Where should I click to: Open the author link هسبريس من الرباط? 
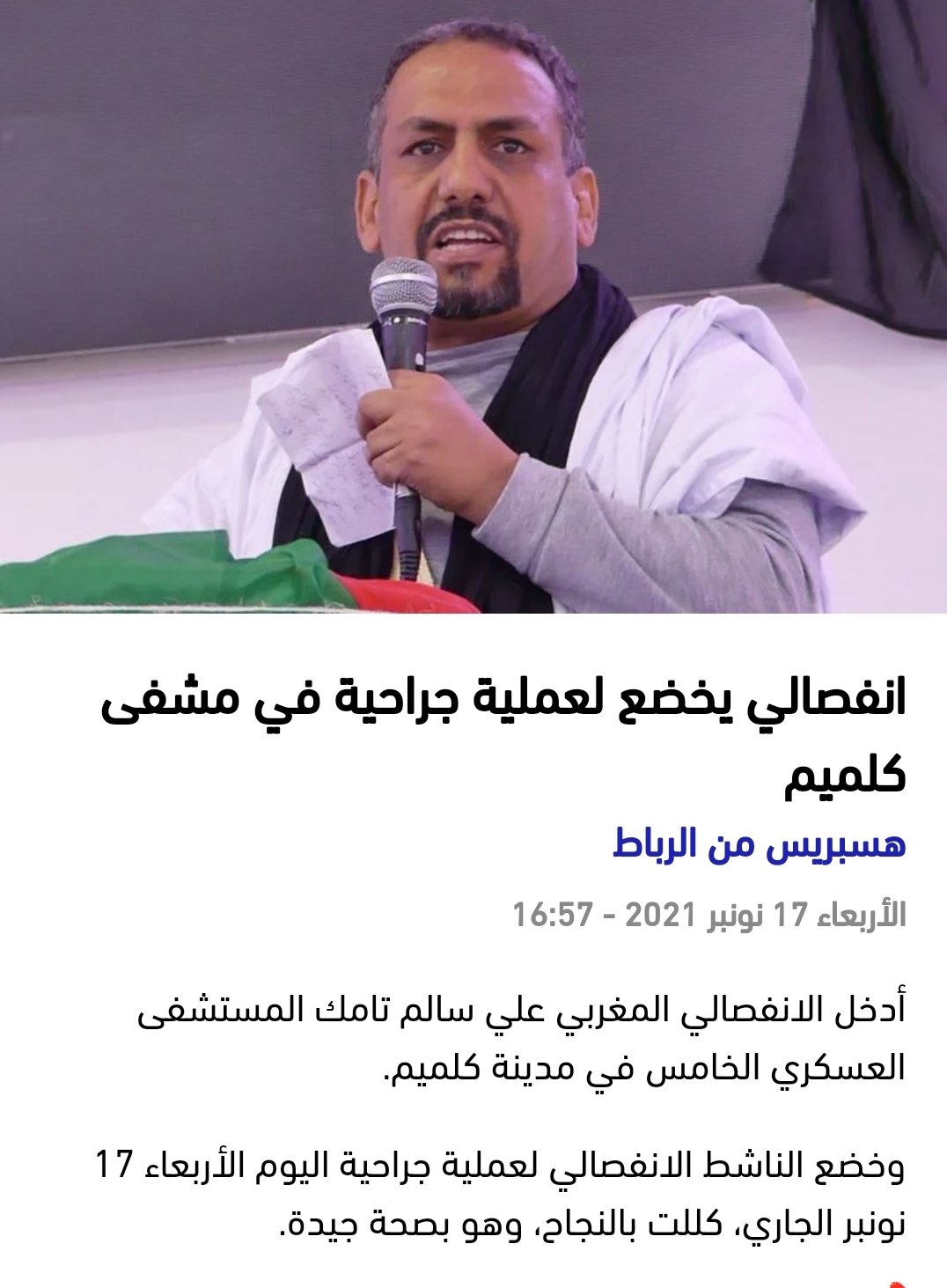tap(759, 844)
